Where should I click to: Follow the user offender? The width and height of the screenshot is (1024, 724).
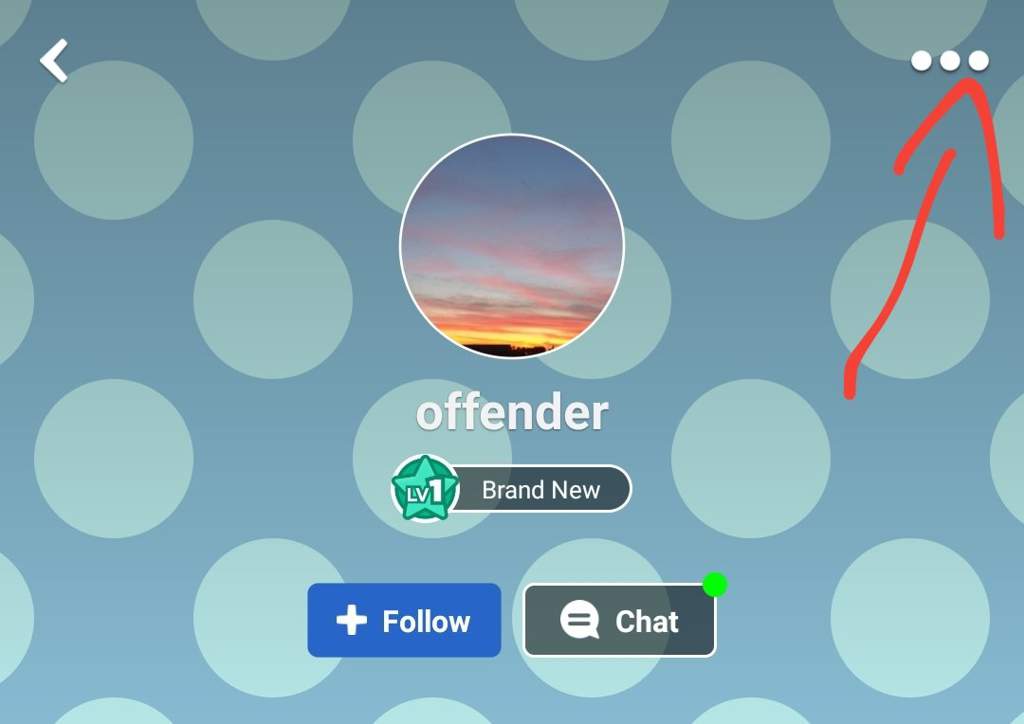[x=404, y=621]
